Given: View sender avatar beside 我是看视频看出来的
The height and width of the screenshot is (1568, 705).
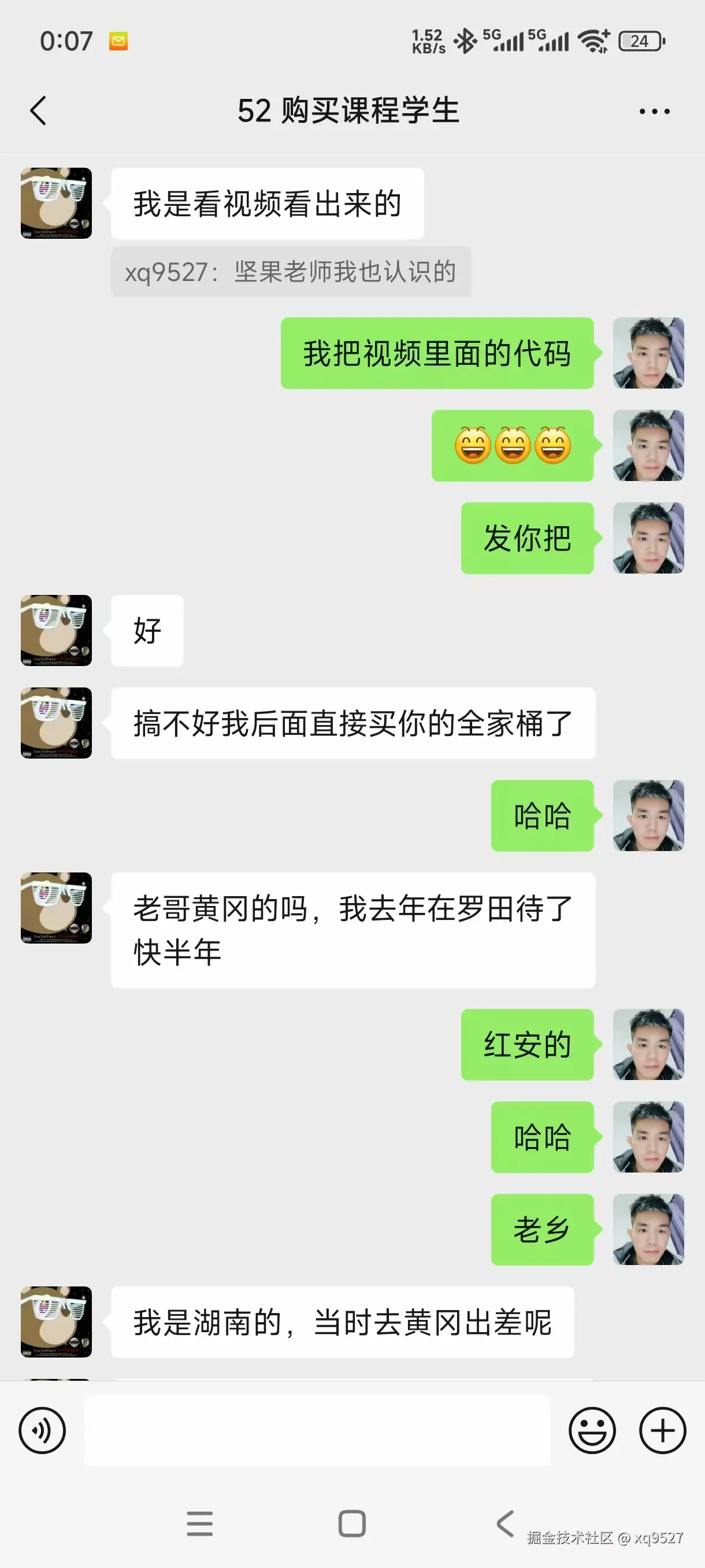Looking at the screenshot, I should tap(56, 204).
